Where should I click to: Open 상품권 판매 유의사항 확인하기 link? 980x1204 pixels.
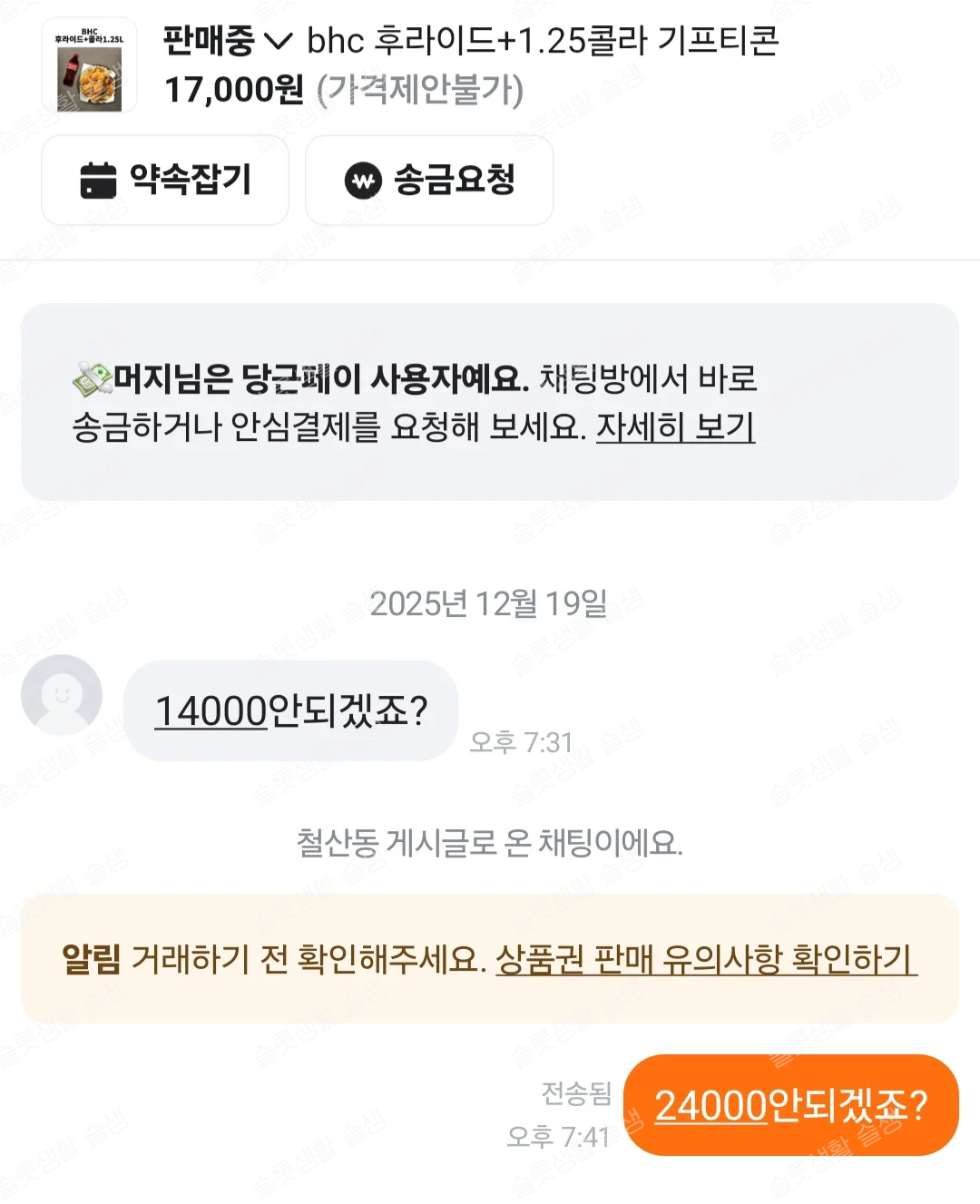706,959
